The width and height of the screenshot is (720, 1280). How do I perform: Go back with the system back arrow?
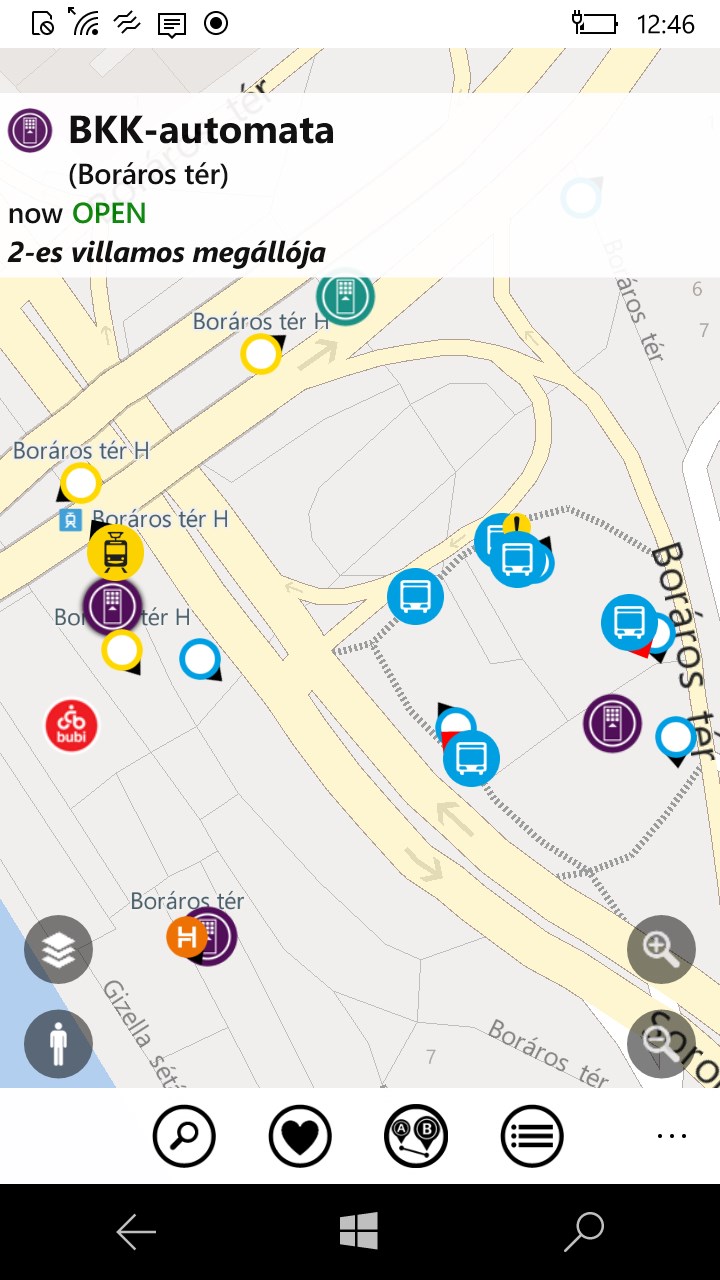click(136, 1232)
